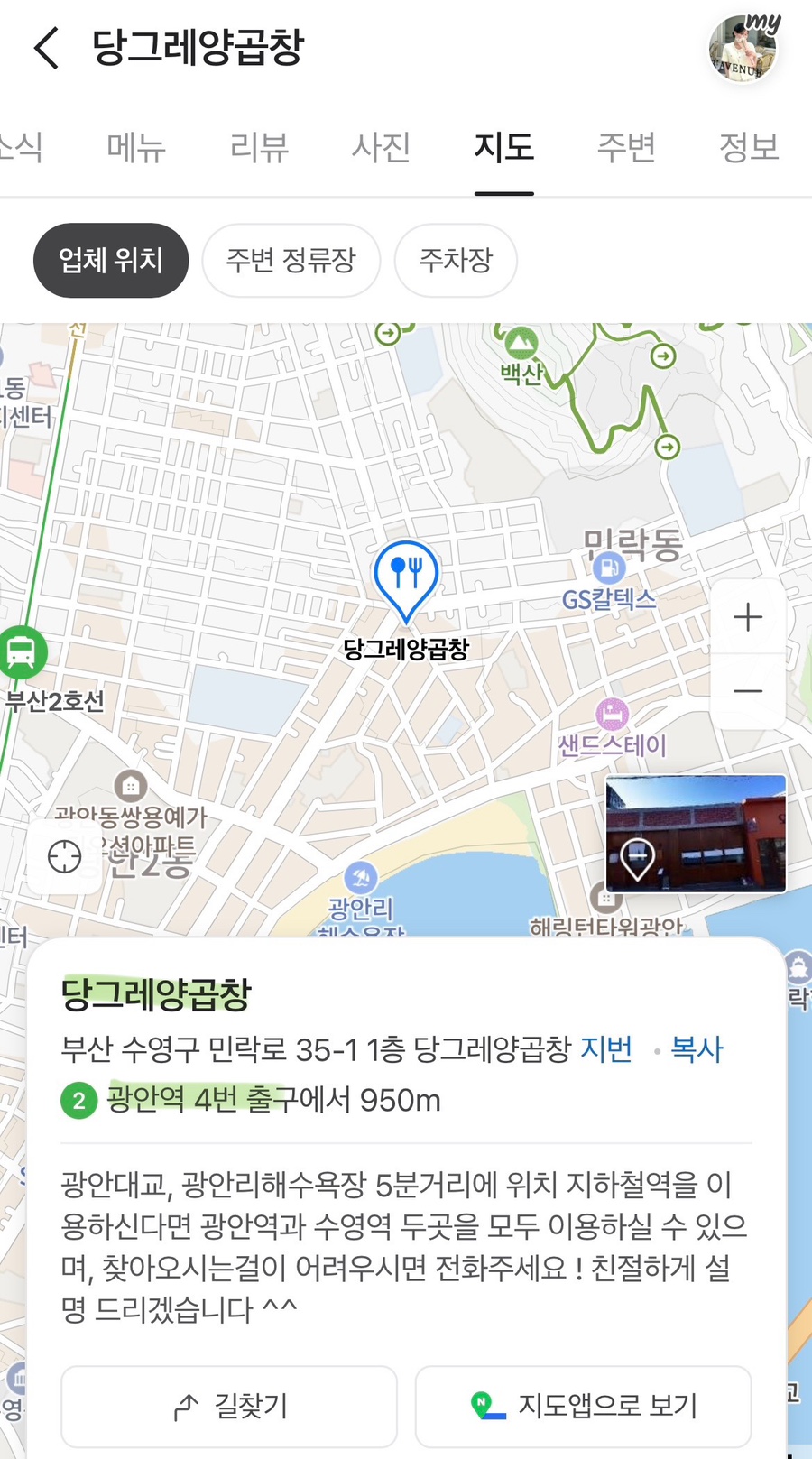Open 지도앱으로 보기 in map app
The image size is (812, 1459).
click(583, 1407)
